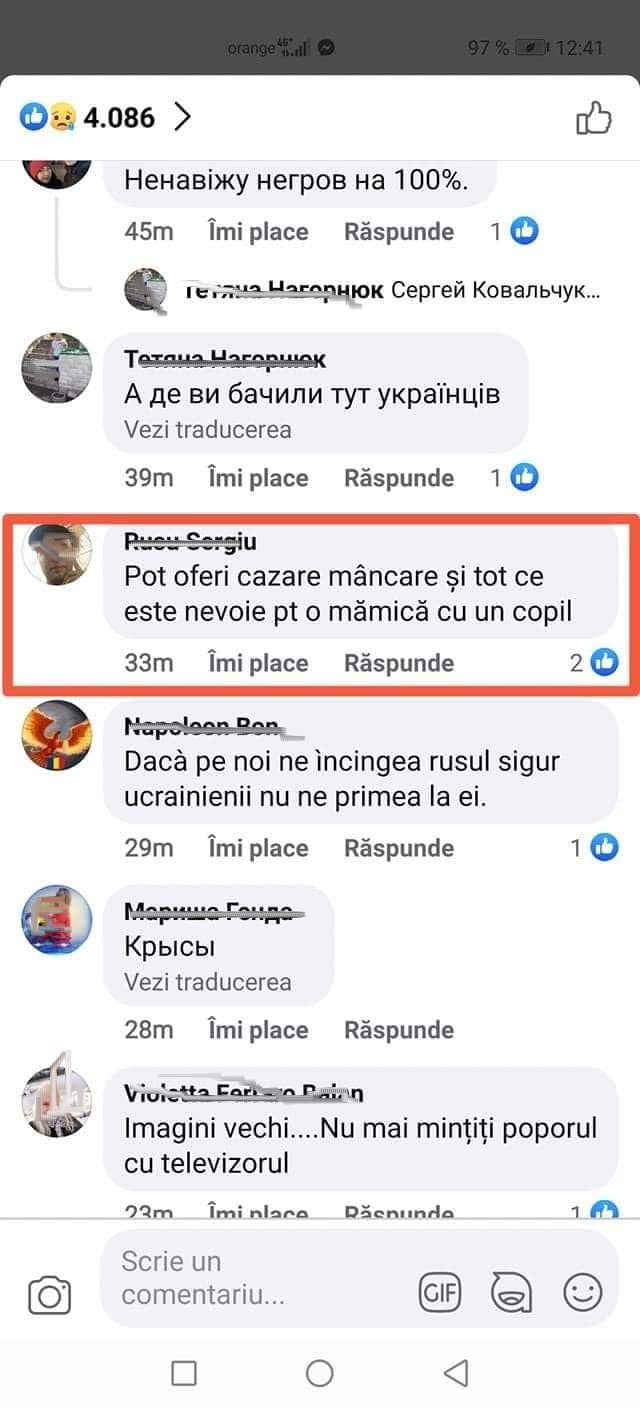Open the emoji picker
The image size is (640, 1408).
coord(582,1293)
